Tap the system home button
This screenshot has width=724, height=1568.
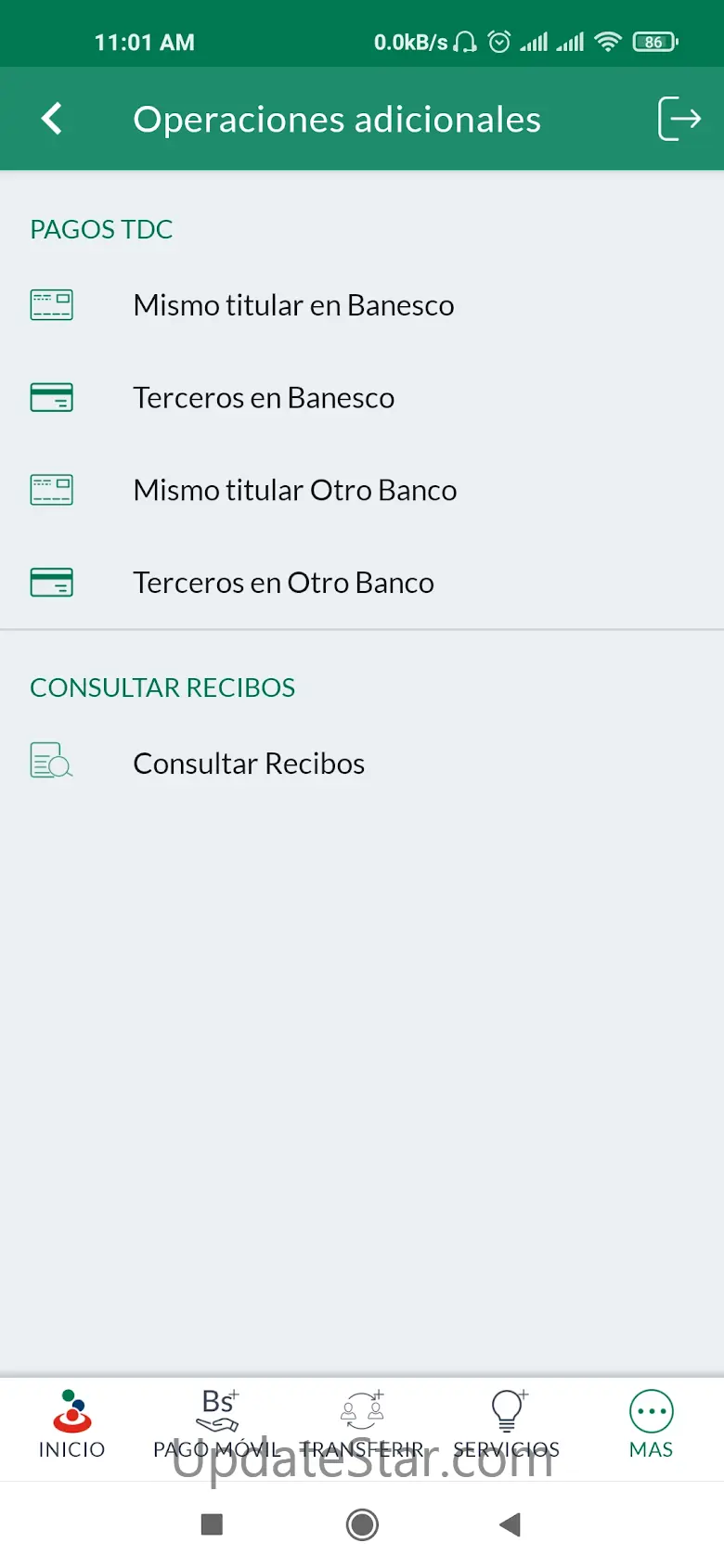[x=362, y=1524]
